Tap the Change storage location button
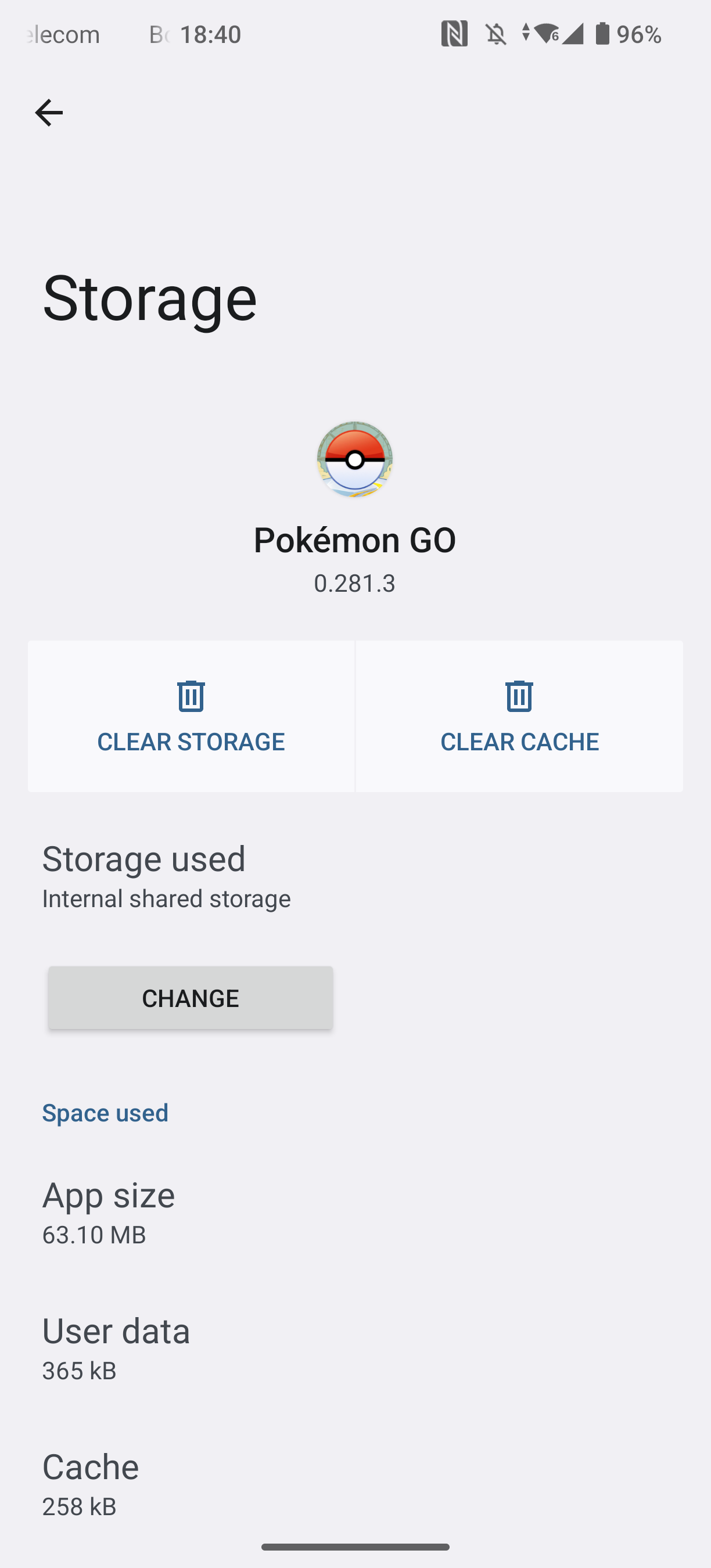This screenshot has width=711, height=1568. tap(191, 998)
